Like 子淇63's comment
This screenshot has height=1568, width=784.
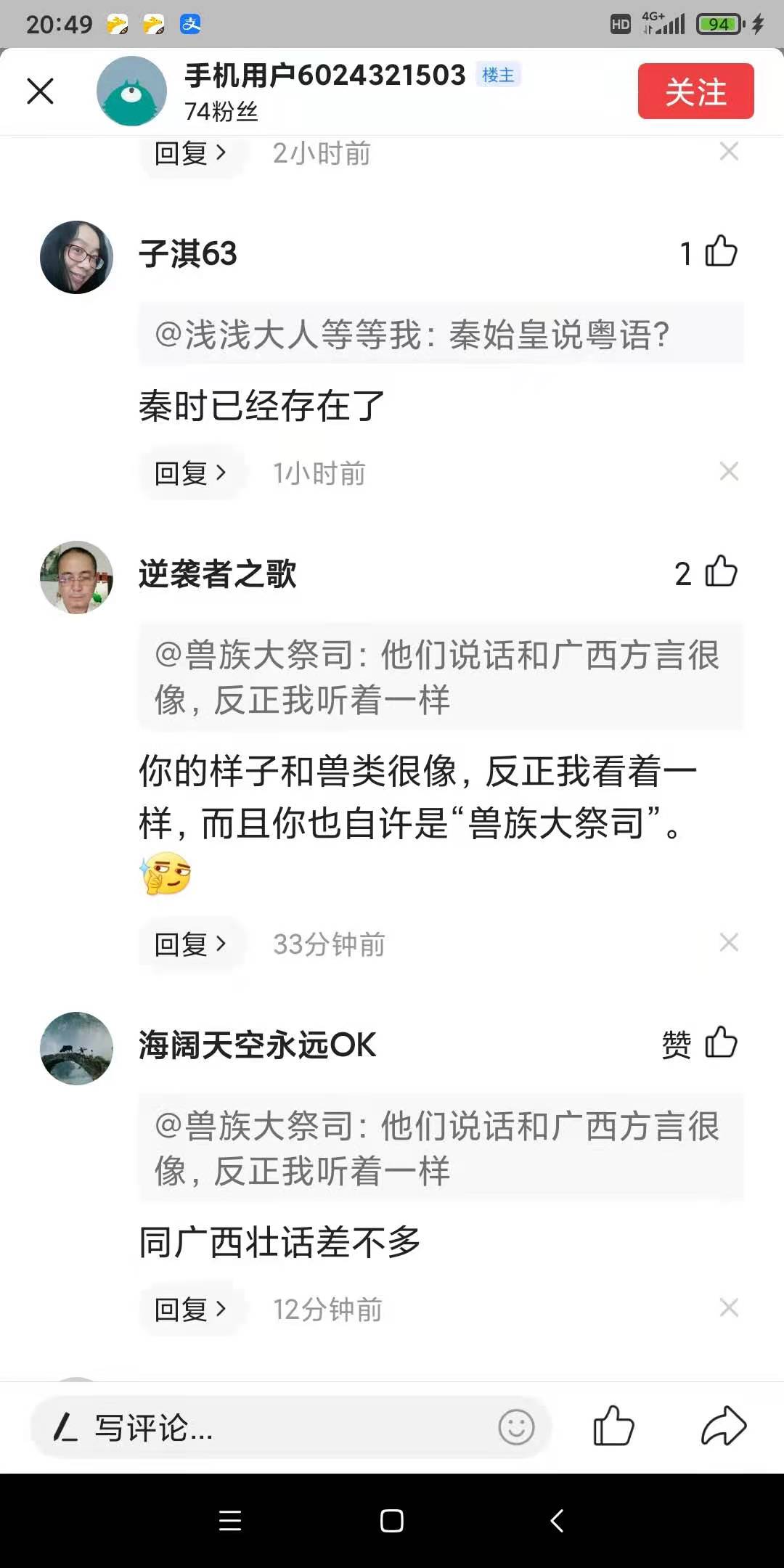[x=720, y=252]
